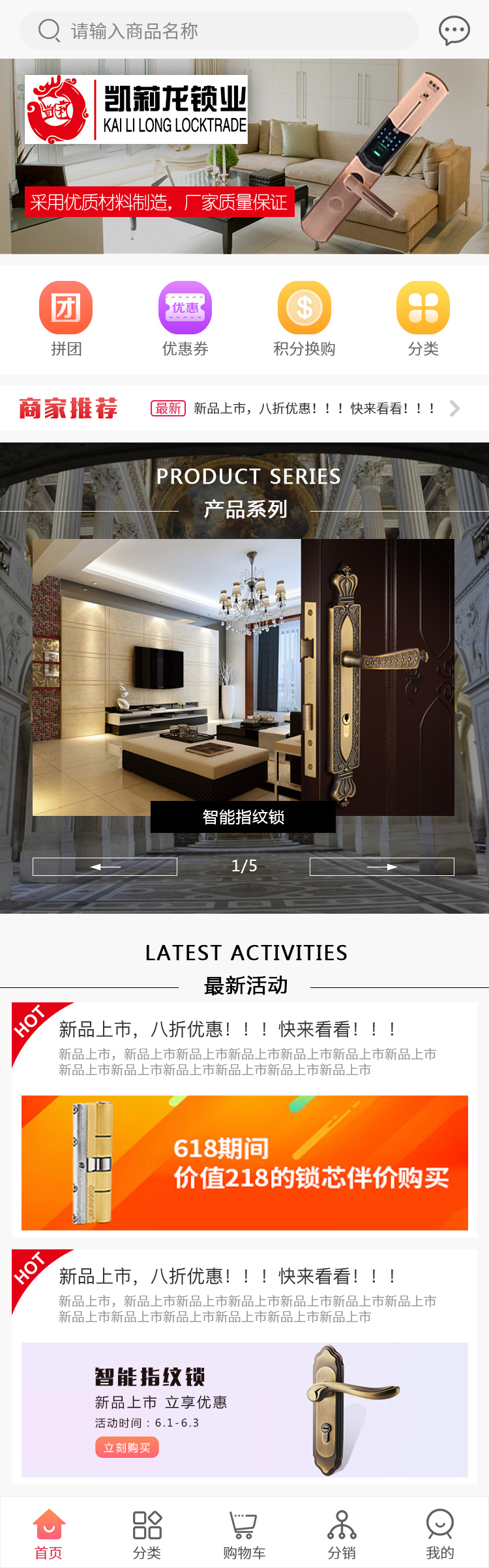This screenshot has width=489, height=1568.
Task: Open the 购物车 shopping cart tab
Action: click(x=244, y=1533)
